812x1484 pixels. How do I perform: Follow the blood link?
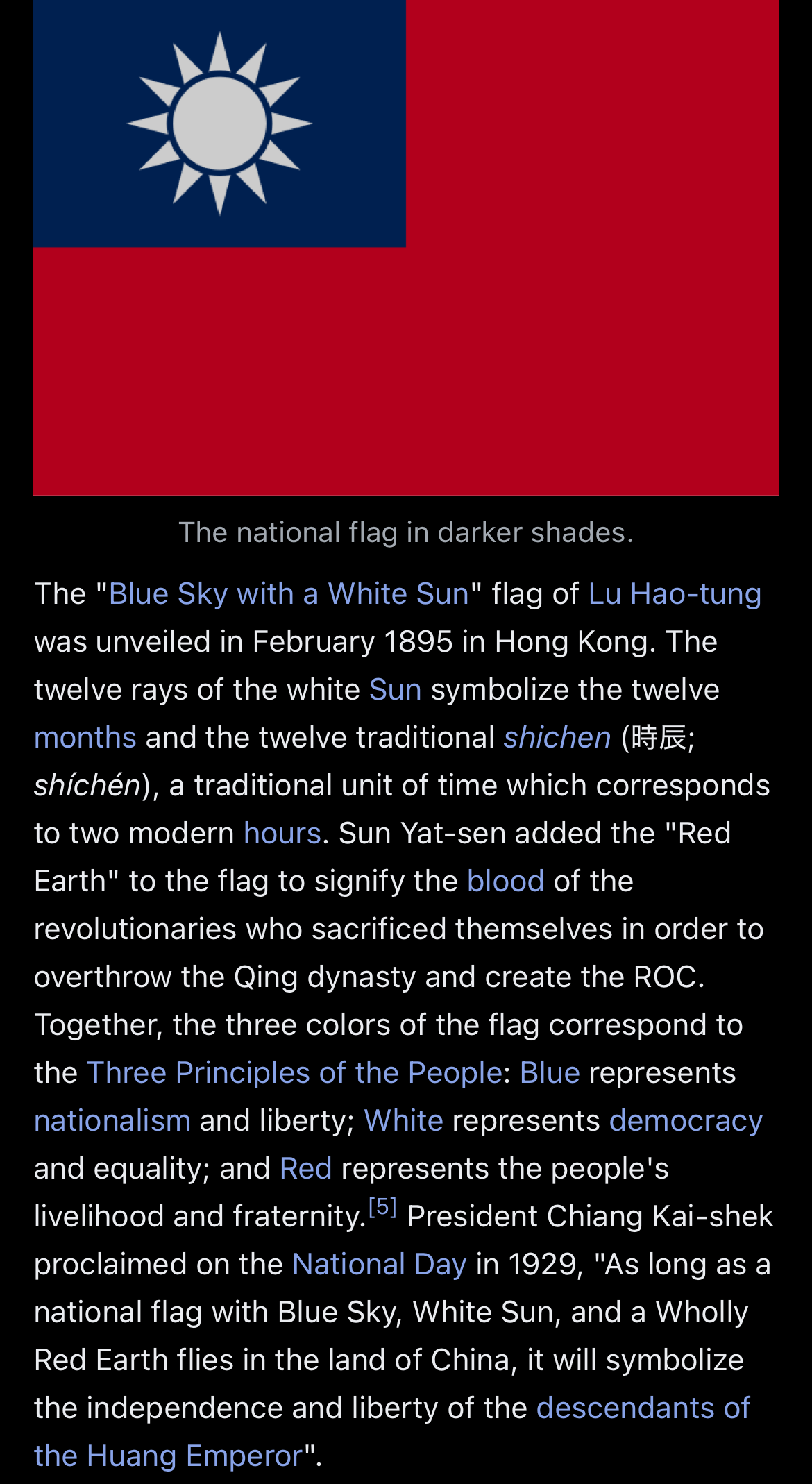coord(505,882)
